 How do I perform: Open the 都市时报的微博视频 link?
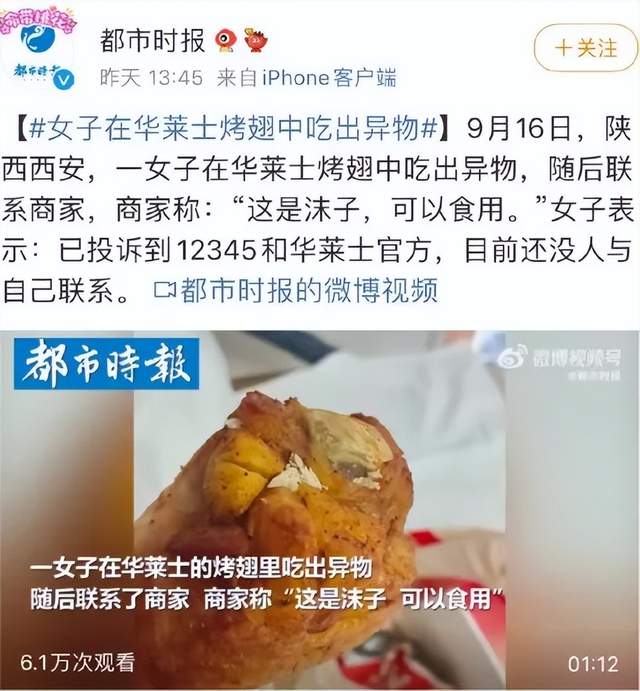[296, 291]
